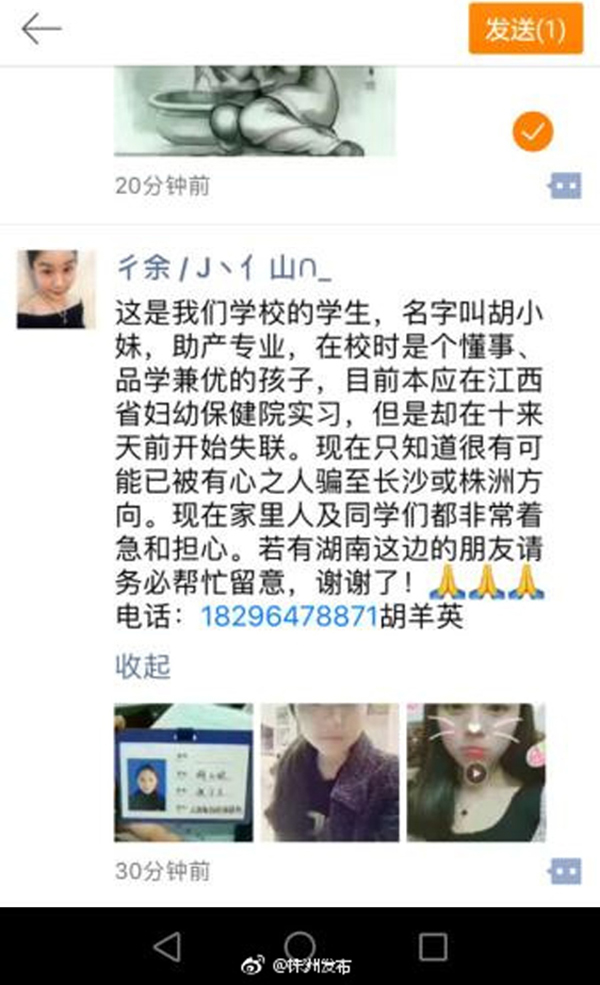Tap the system back triangle button
600x985 pixels.
click(167, 945)
